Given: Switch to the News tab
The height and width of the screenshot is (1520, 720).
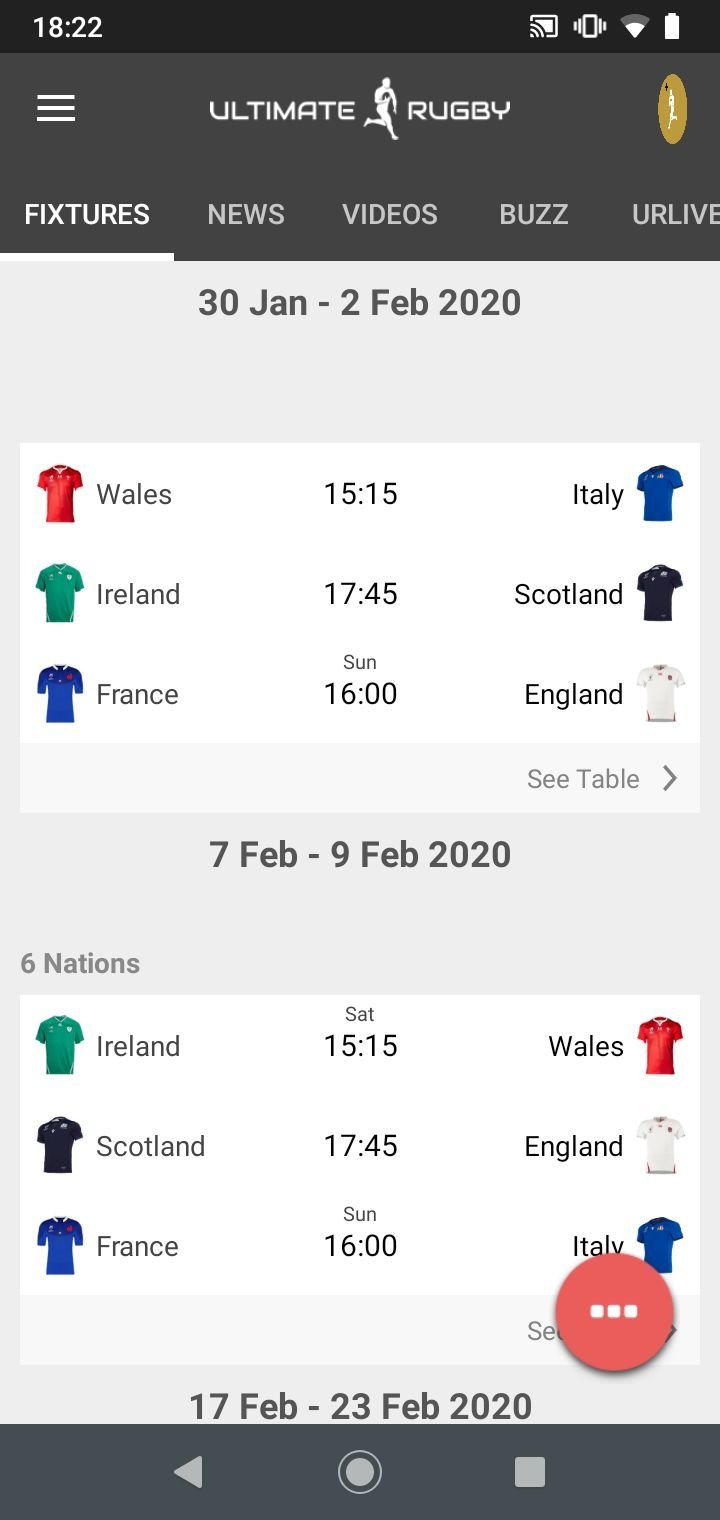Looking at the screenshot, I should point(246,214).
